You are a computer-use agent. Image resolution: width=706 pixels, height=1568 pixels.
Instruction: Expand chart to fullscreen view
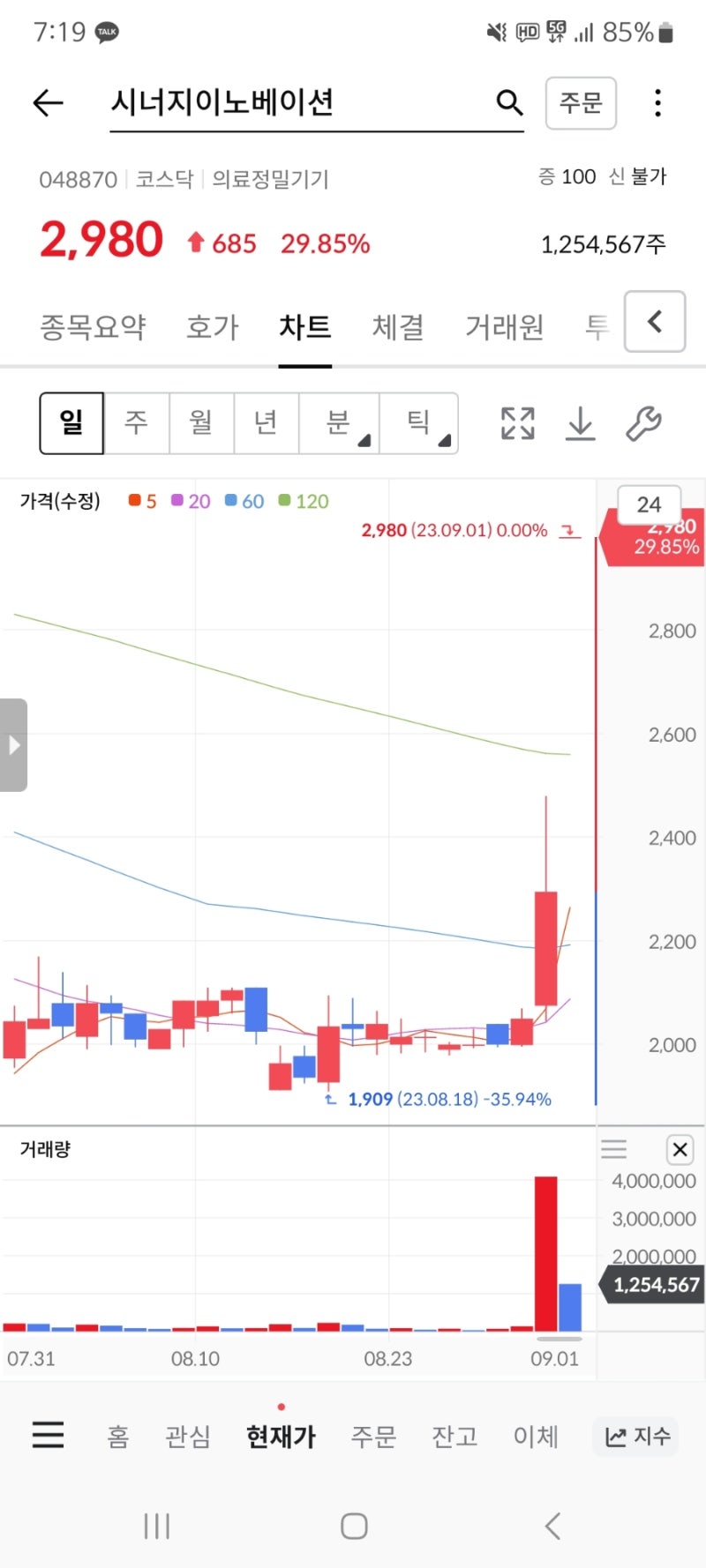[x=517, y=423]
